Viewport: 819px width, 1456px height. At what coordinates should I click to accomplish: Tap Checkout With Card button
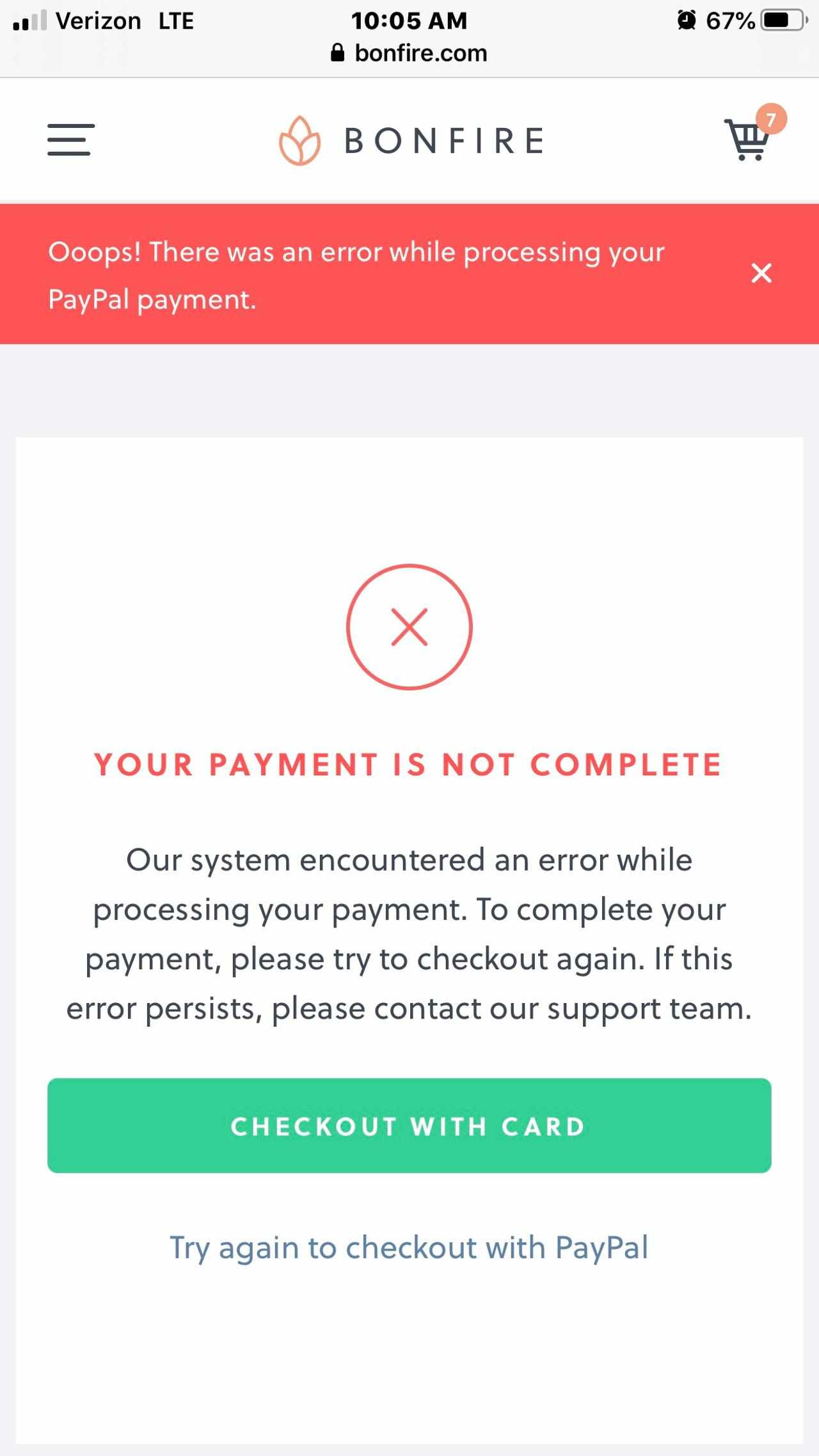point(409,1126)
